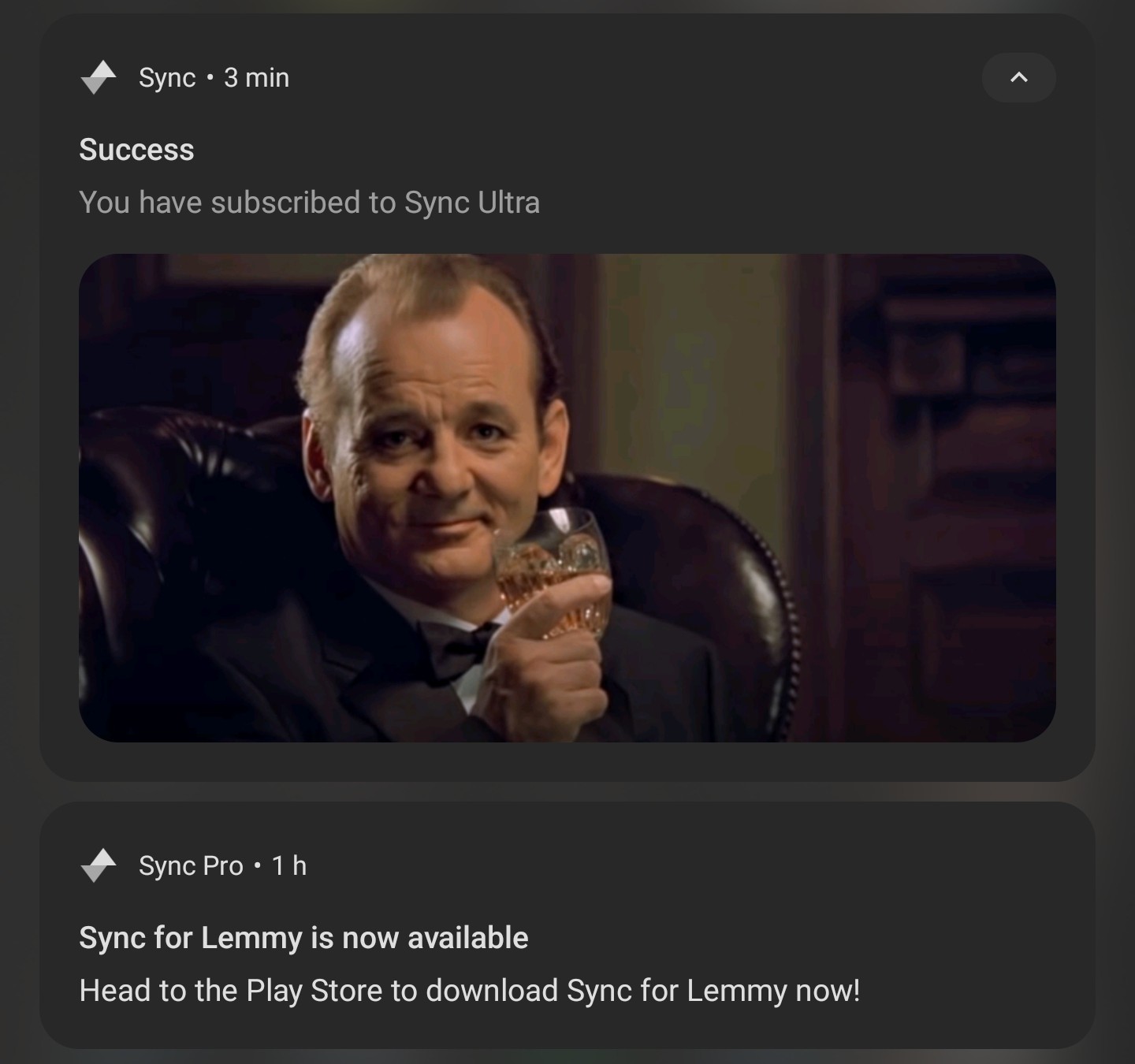
Task: Collapse the Sync Ultra success notification
Action: (1018, 77)
